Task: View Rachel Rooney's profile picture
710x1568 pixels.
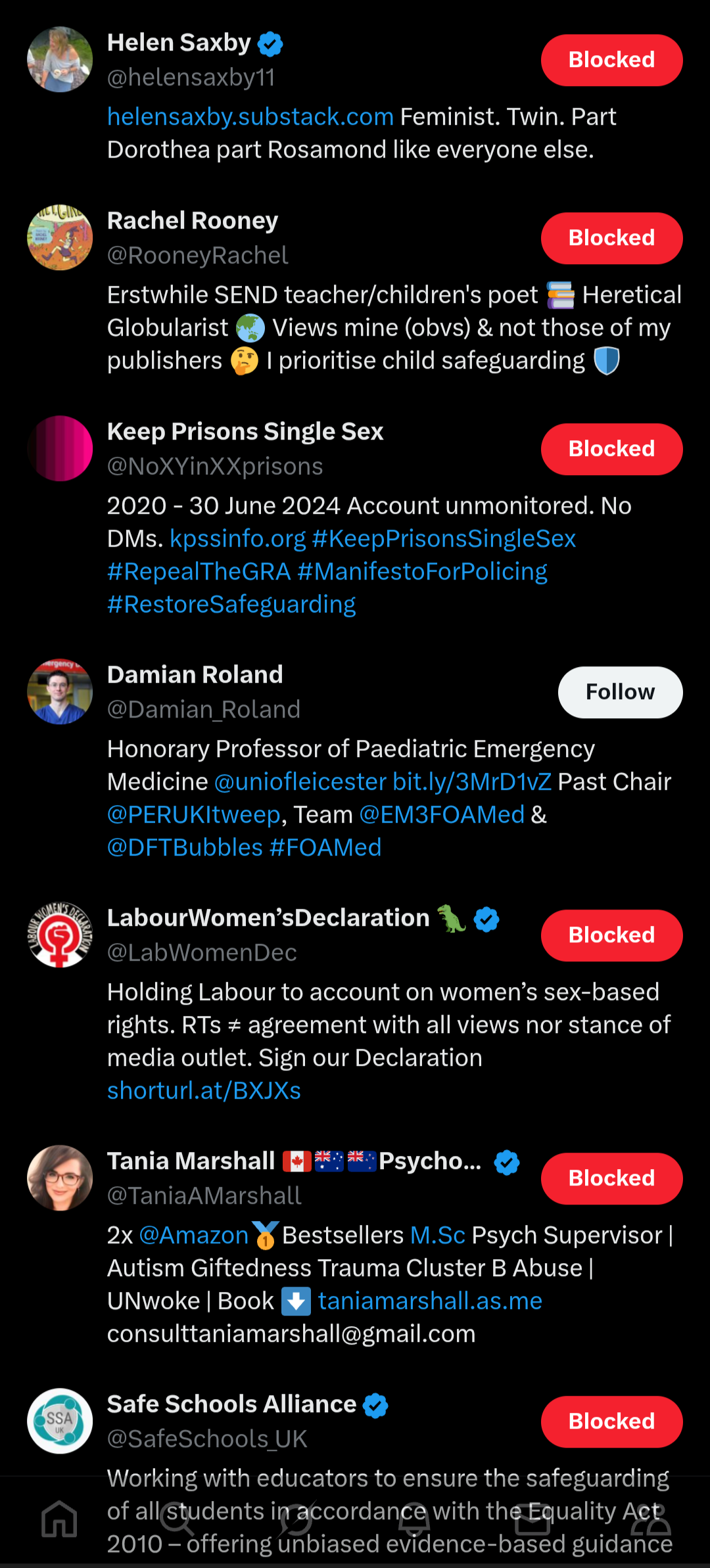Action: 59,238
